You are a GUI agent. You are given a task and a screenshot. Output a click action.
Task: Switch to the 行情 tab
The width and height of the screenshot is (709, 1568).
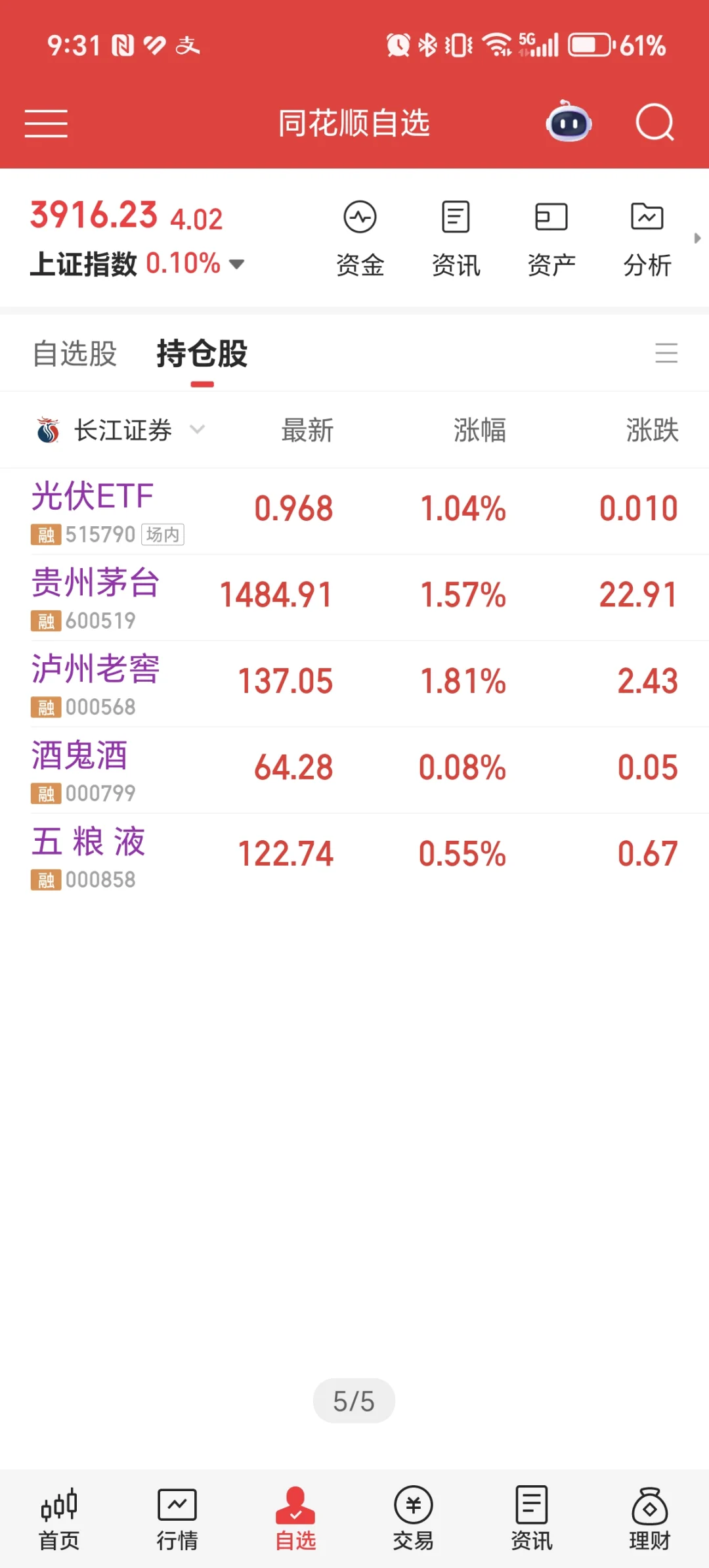pyautogui.click(x=177, y=1519)
